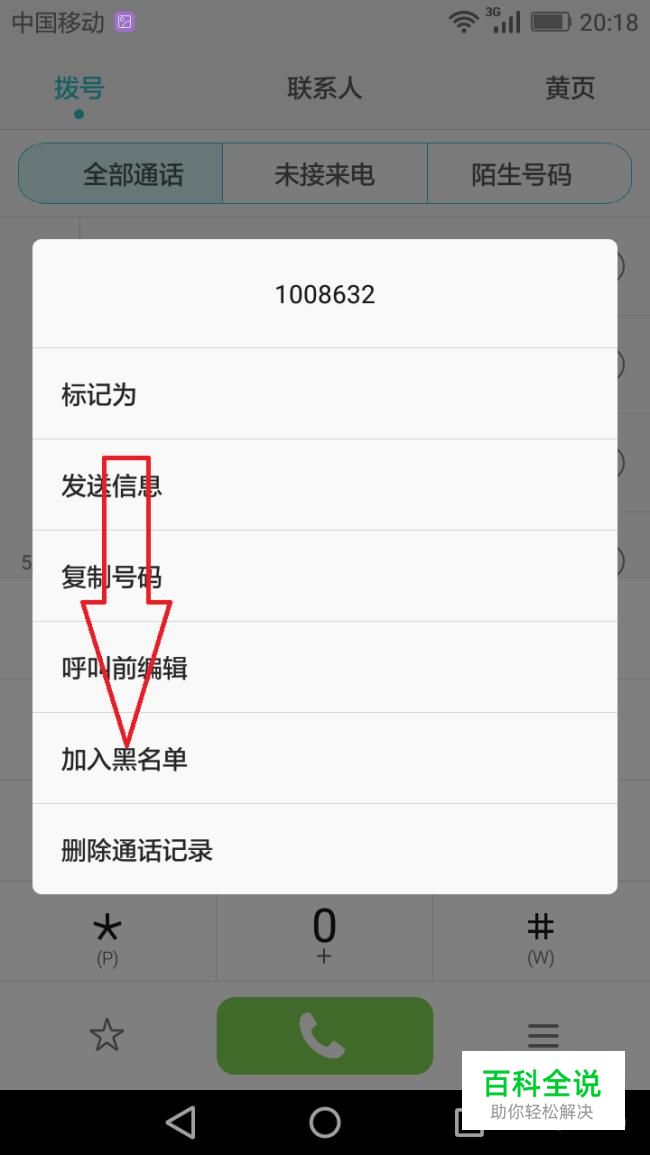Viewport: 650px width, 1155px height.
Task: Go to home screen via home button
Action: pos(324,1122)
